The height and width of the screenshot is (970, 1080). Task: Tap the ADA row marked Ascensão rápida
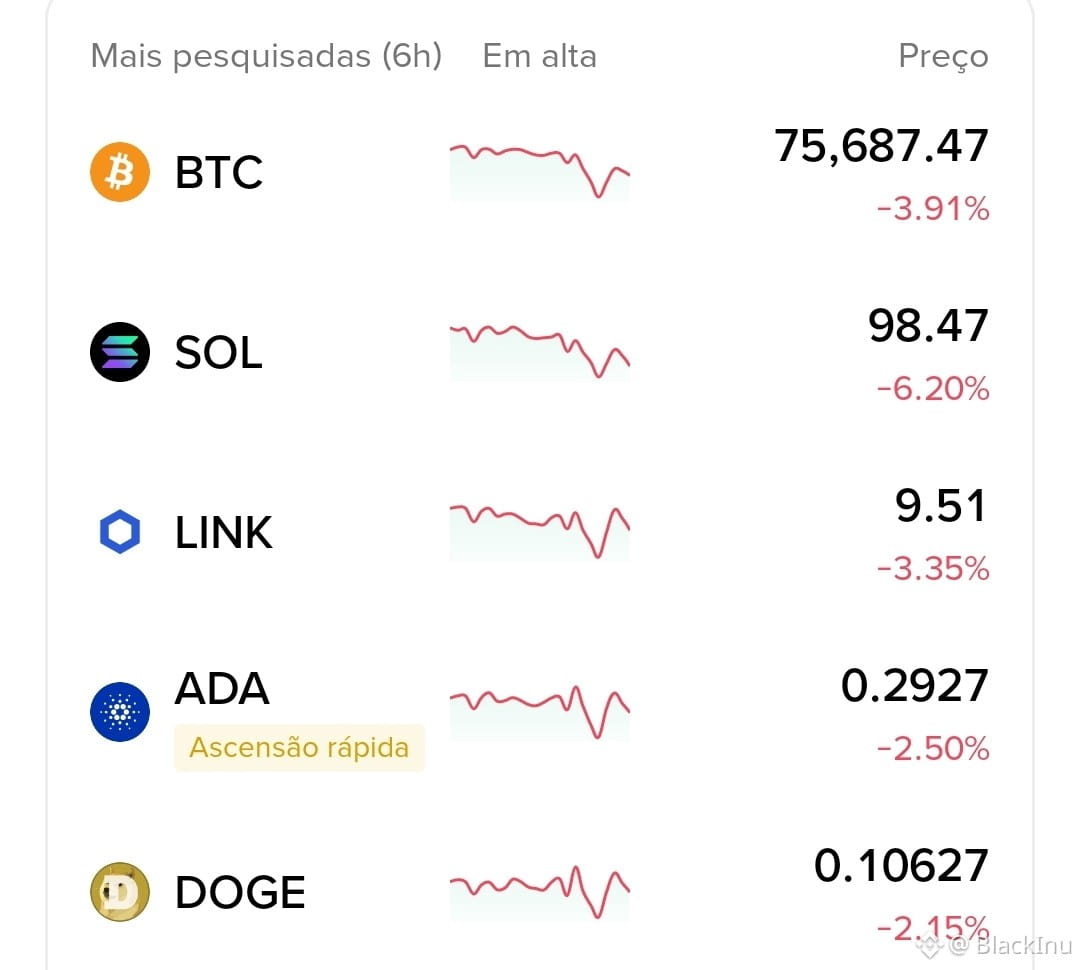tap(222, 690)
